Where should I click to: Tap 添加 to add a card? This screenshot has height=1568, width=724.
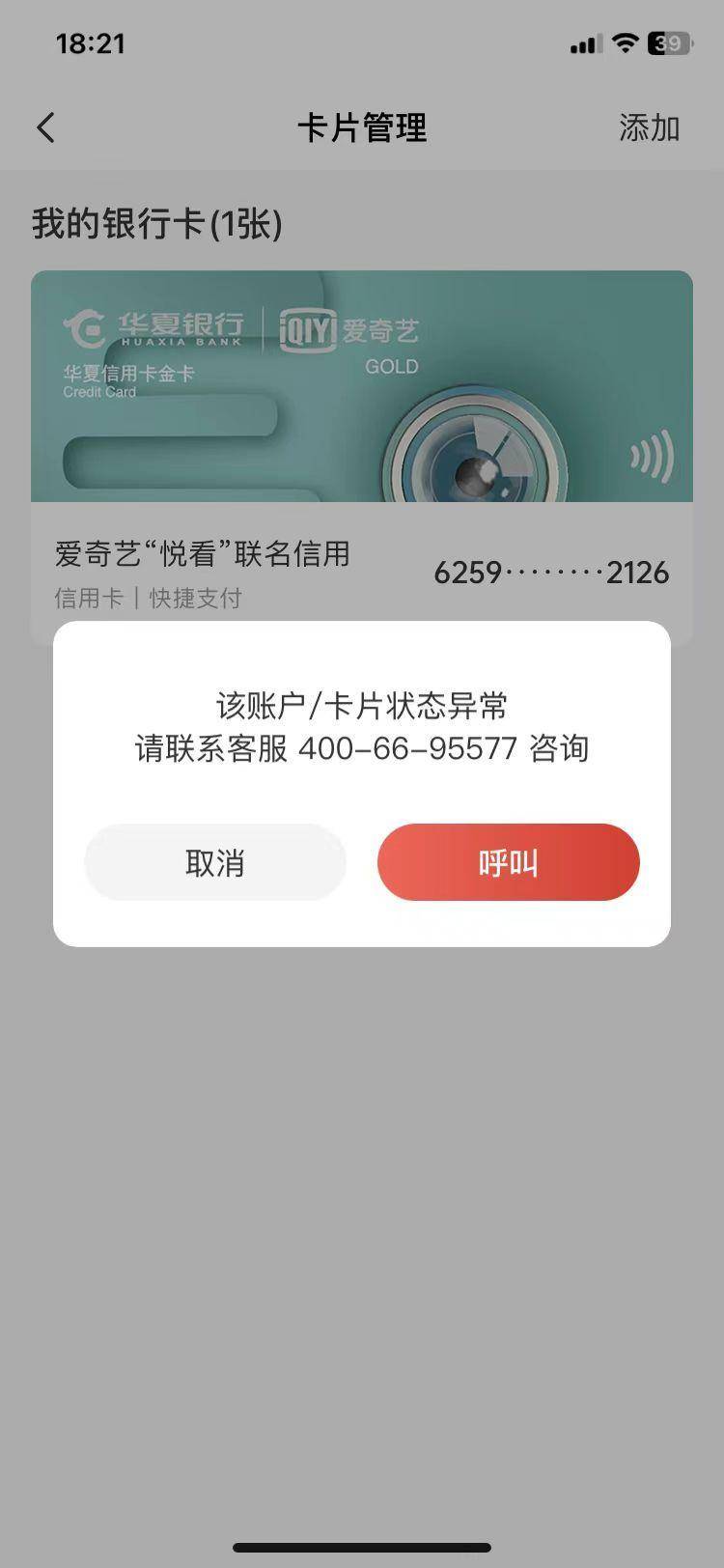(x=649, y=127)
